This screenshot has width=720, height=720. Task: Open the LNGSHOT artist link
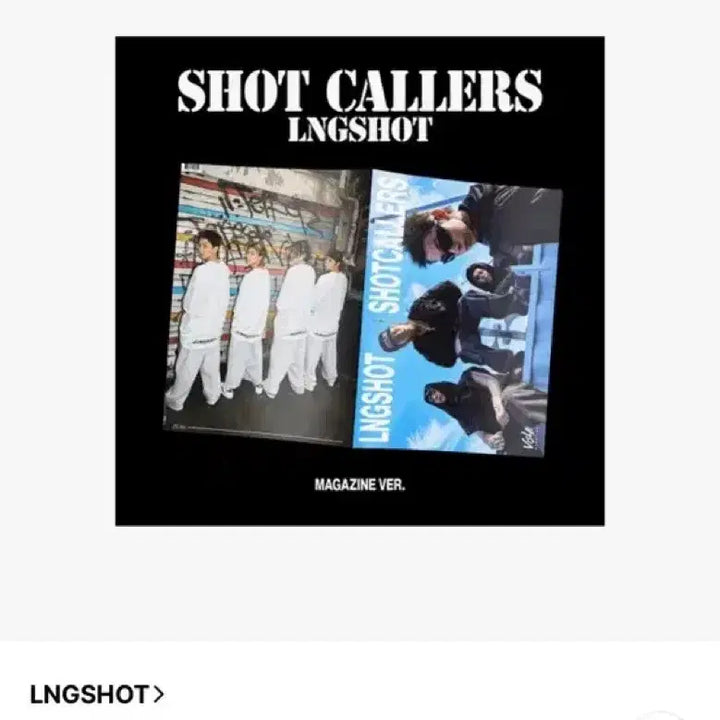coord(97,694)
